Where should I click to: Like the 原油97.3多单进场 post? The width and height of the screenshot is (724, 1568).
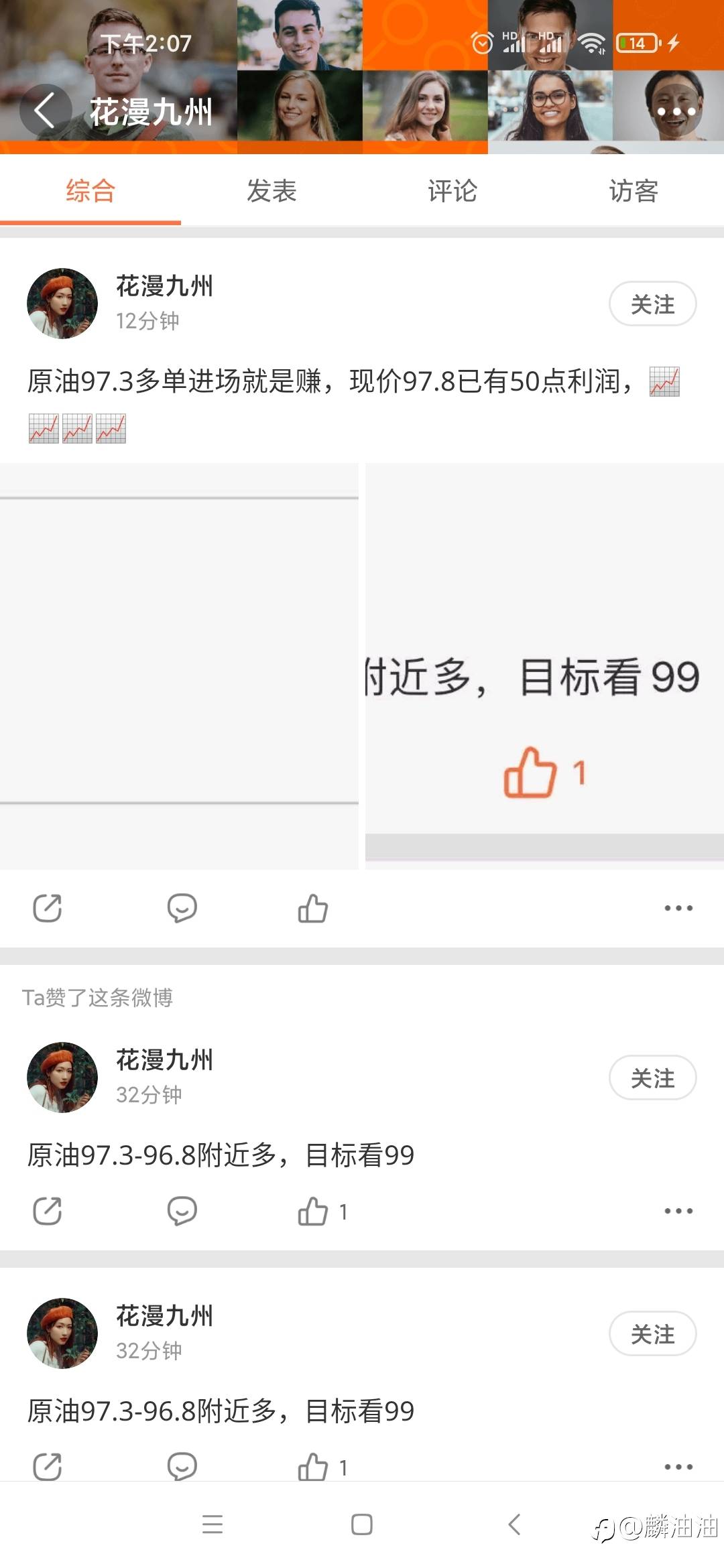coord(313,909)
